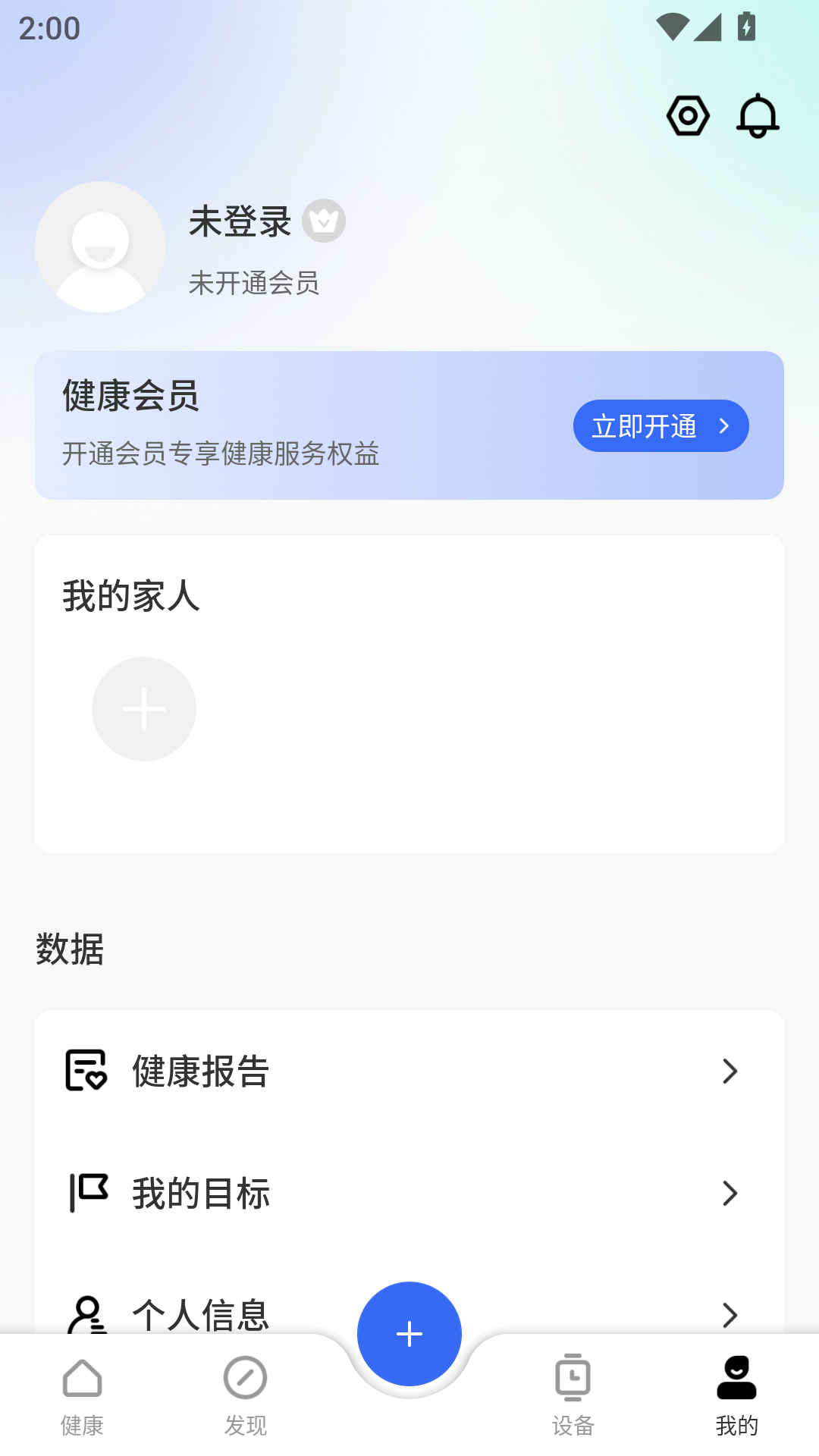Image resolution: width=819 pixels, height=1456 pixels.
Task: Select the 健康报告 document icon
Action: pyautogui.click(x=86, y=1070)
